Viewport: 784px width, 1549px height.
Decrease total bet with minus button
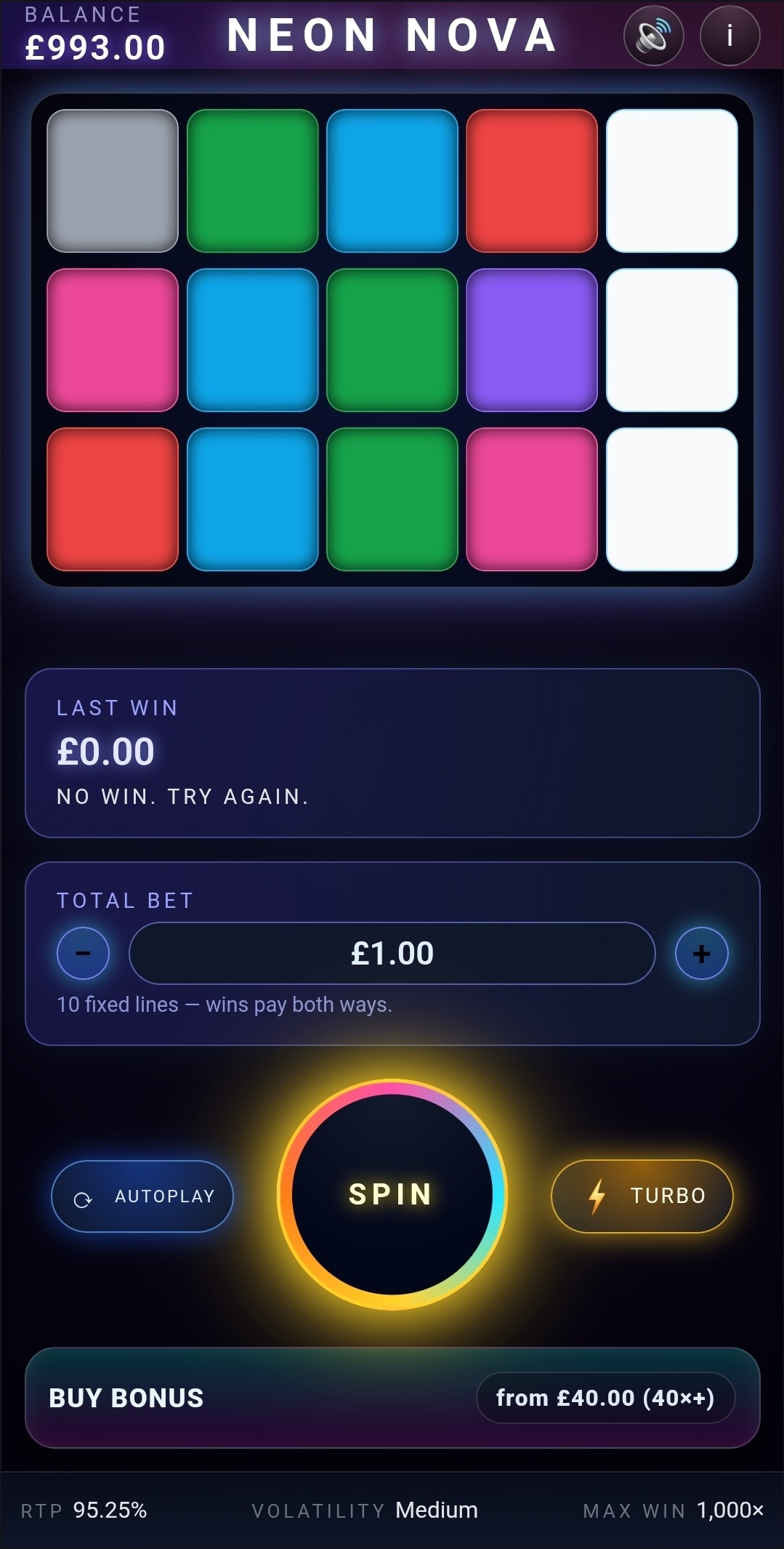point(83,953)
